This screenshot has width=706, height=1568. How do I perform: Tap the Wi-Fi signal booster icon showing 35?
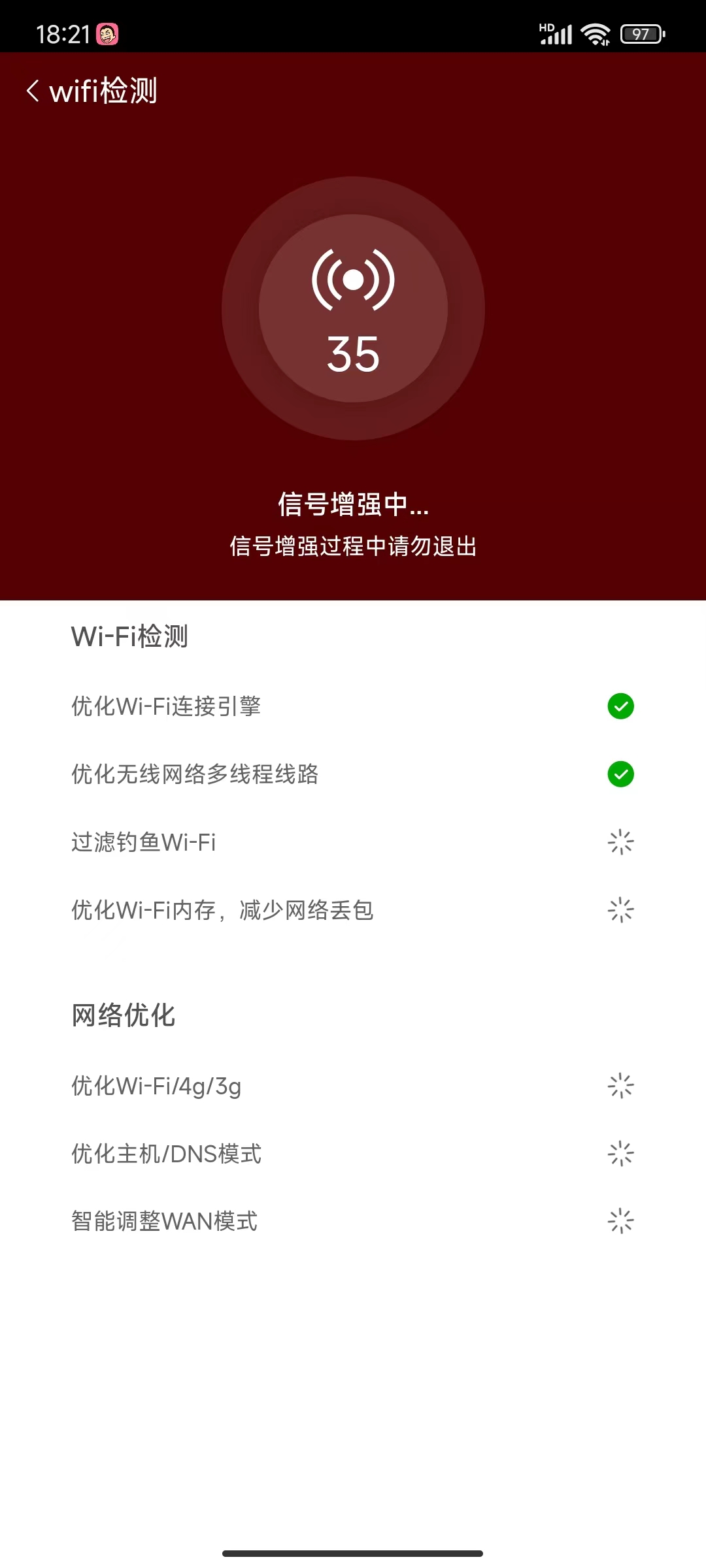[x=353, y=307]
